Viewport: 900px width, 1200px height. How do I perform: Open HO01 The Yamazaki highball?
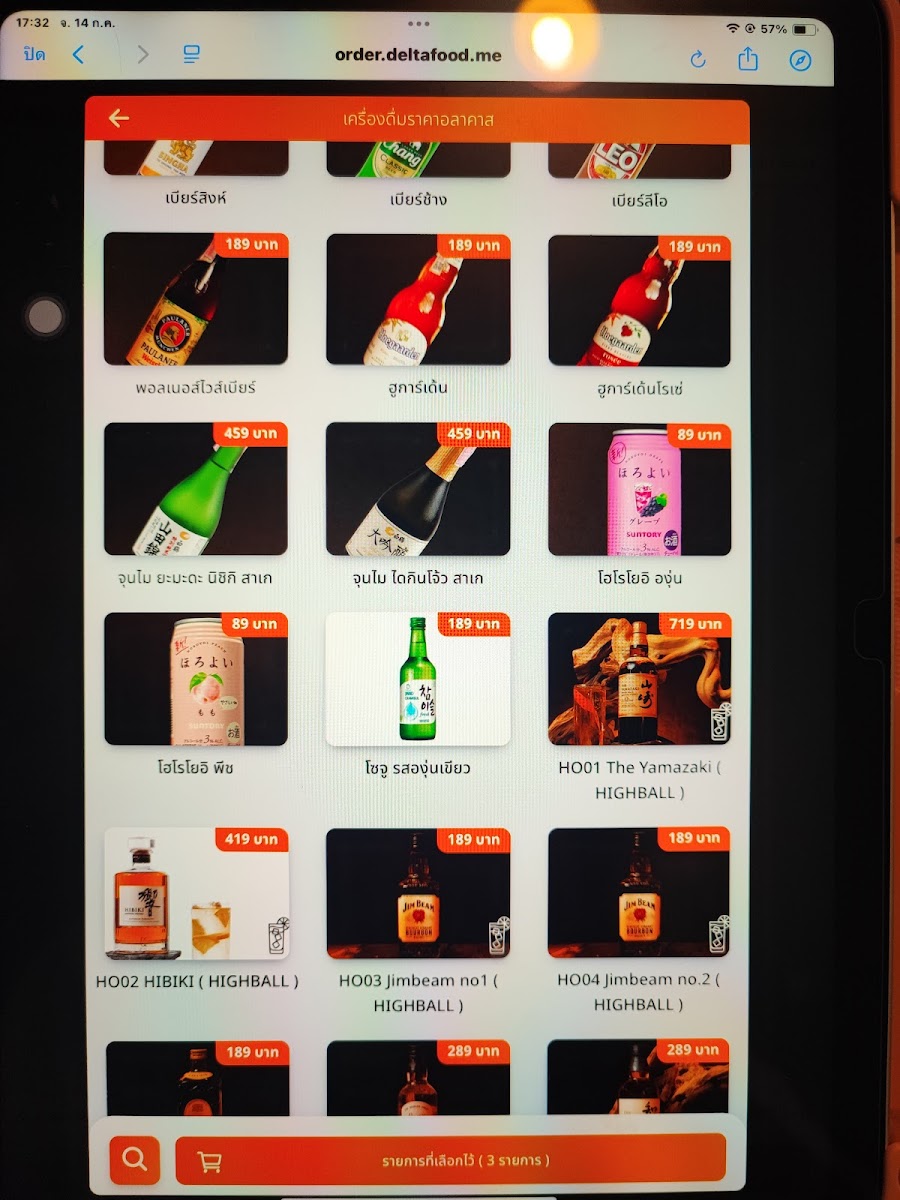point(639,680)
